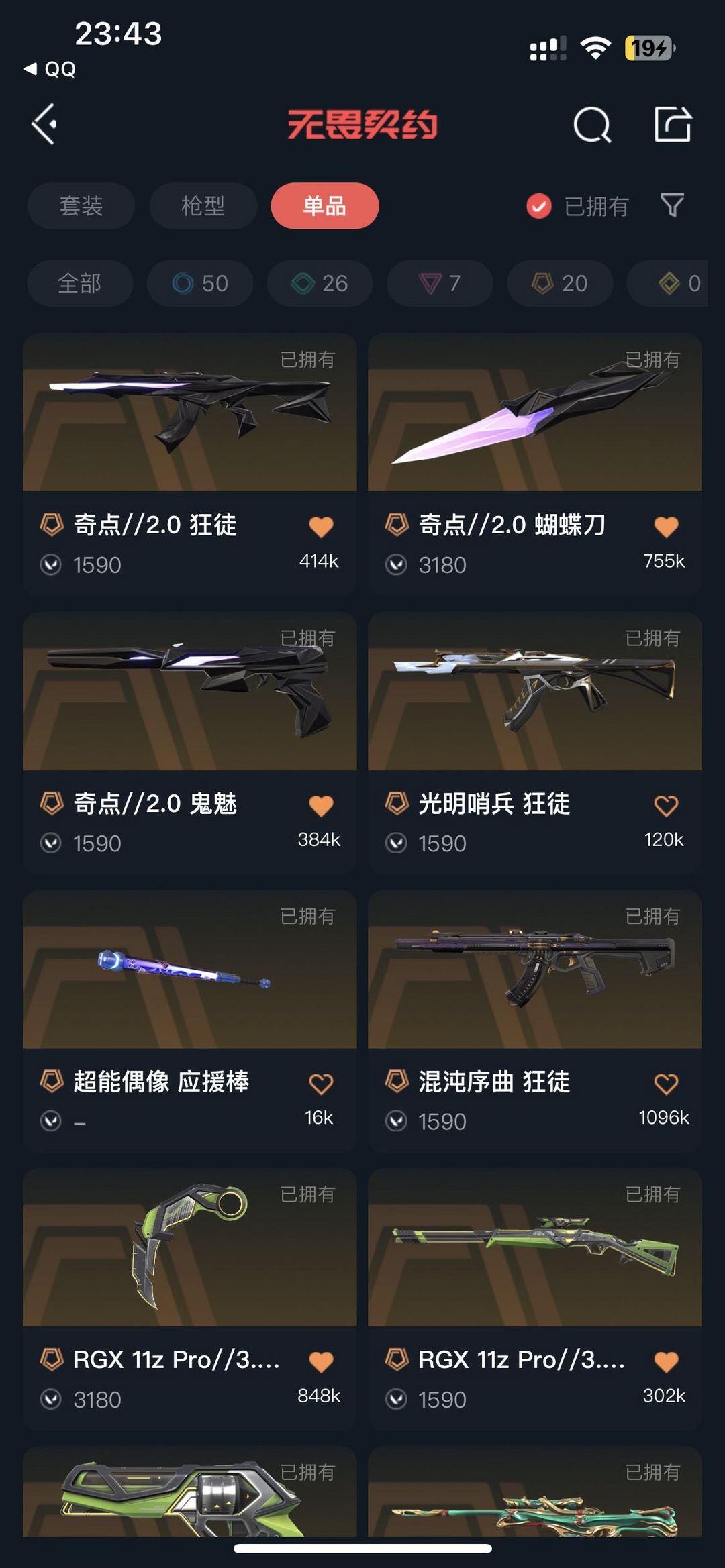Select the 全部 rarity chip
This screenshot has height=1568, width=725.
pyautogui.click(x=80, y=283)
